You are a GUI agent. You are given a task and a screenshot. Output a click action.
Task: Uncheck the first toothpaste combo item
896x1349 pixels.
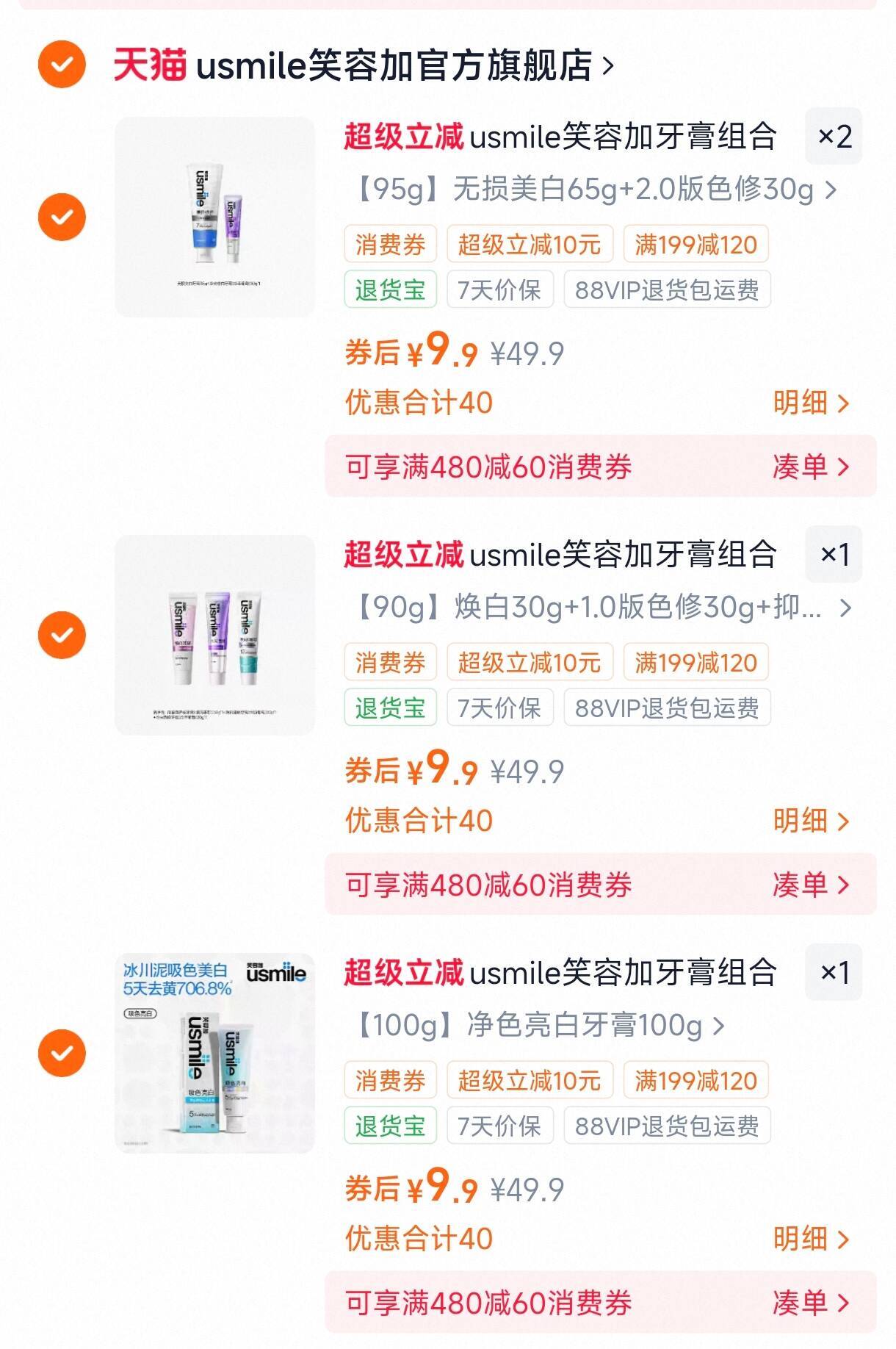62,217
